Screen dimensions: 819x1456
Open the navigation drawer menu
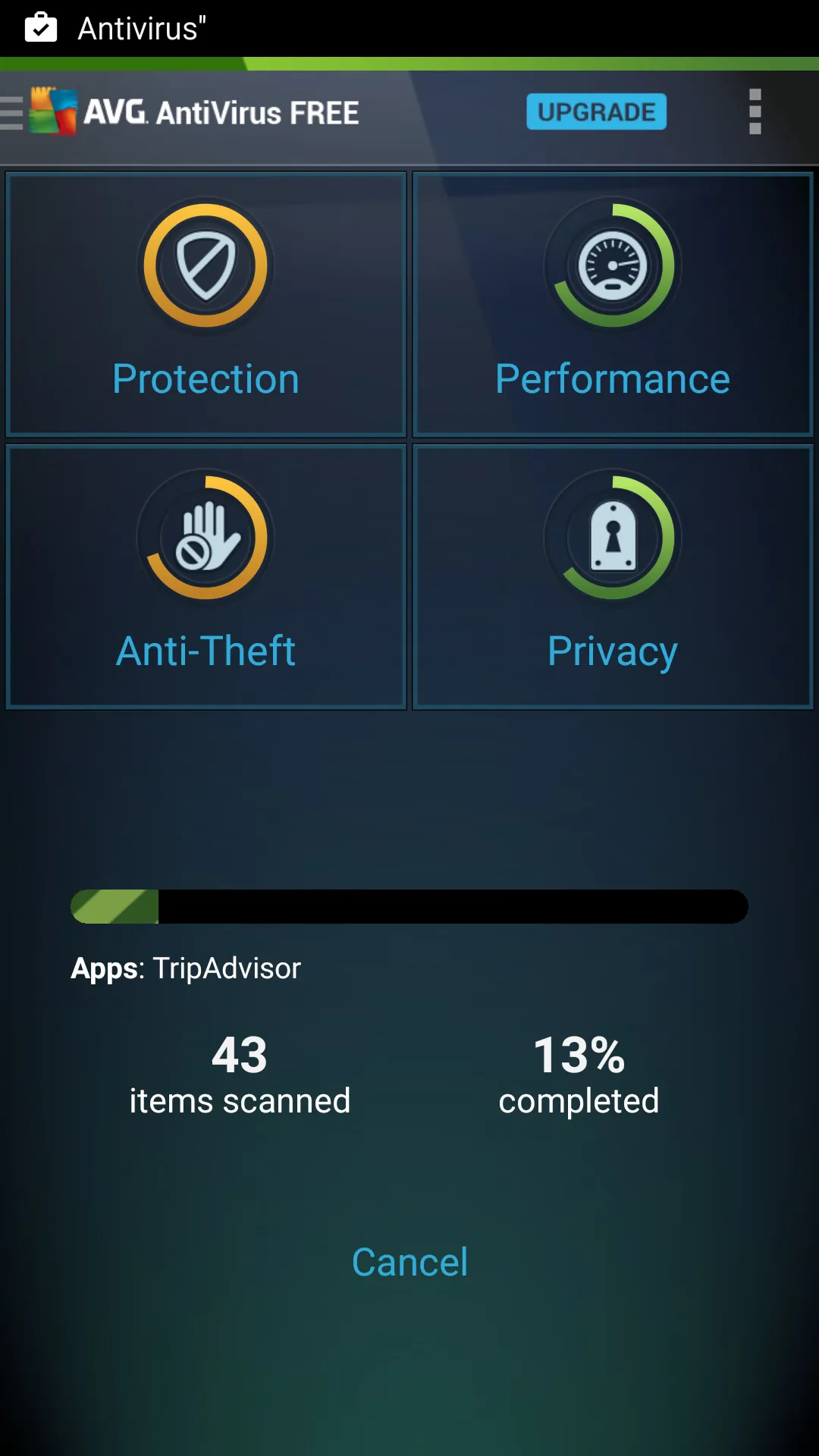(x=14, y=113)
